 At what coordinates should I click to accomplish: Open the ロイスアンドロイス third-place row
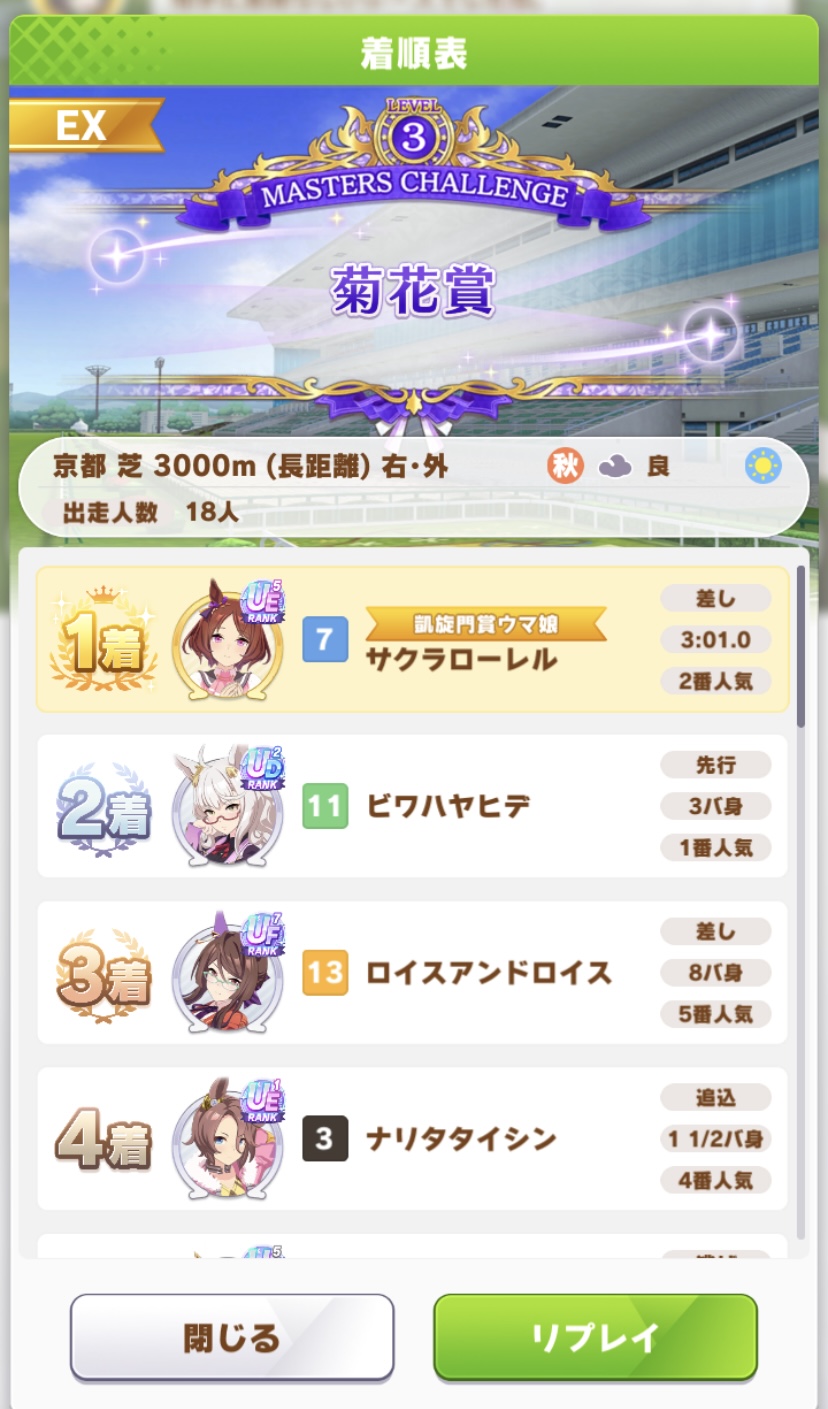coord(413,972)
